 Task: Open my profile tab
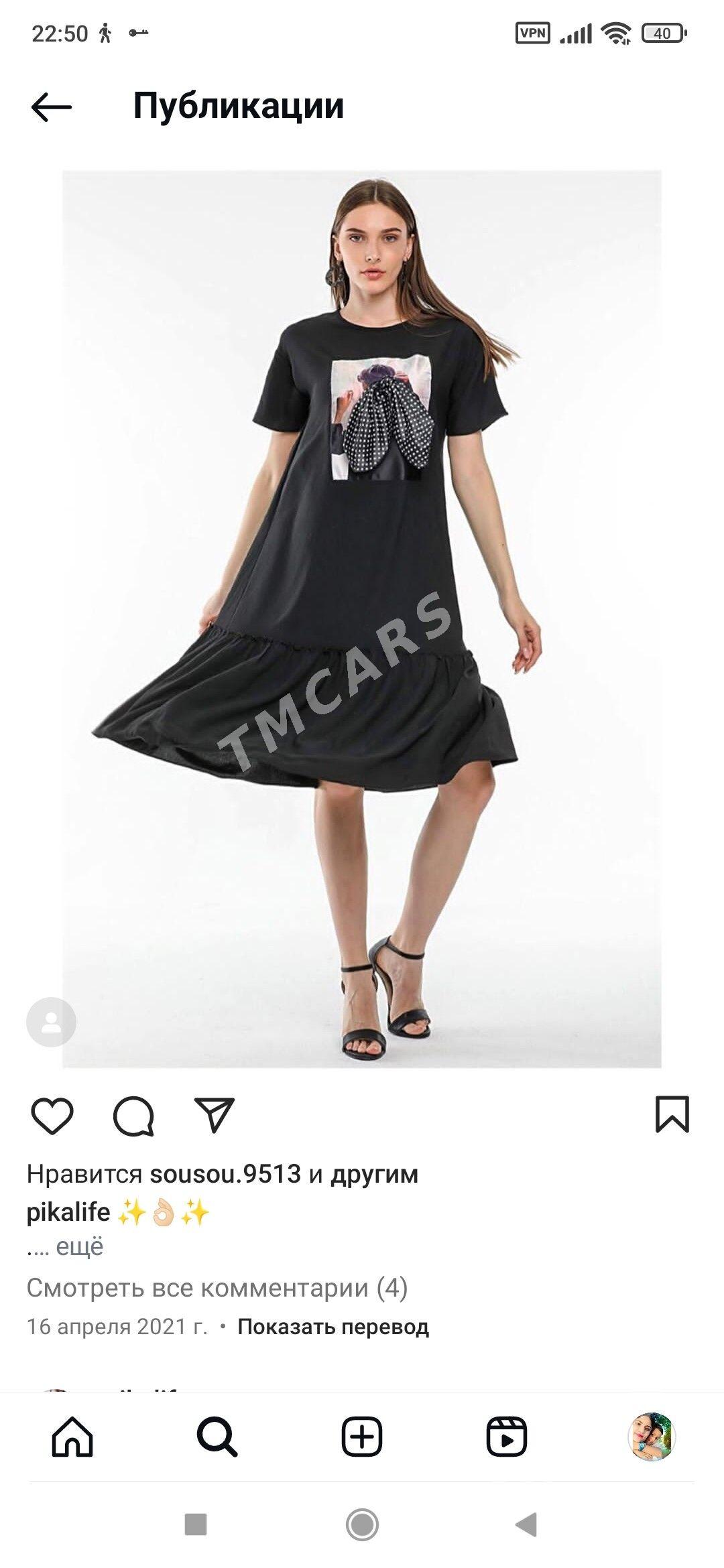coord(650,1437)
